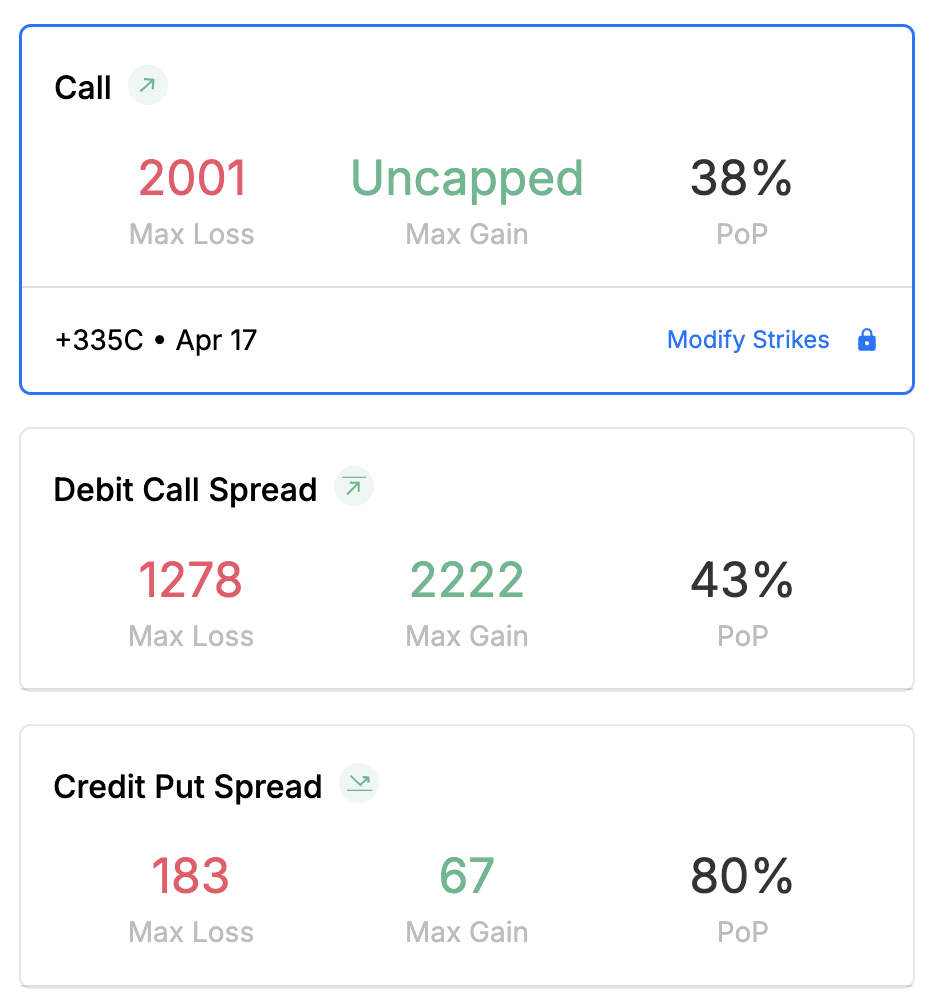
Task: Select the Debit Call Spread card
Action: 467,558
